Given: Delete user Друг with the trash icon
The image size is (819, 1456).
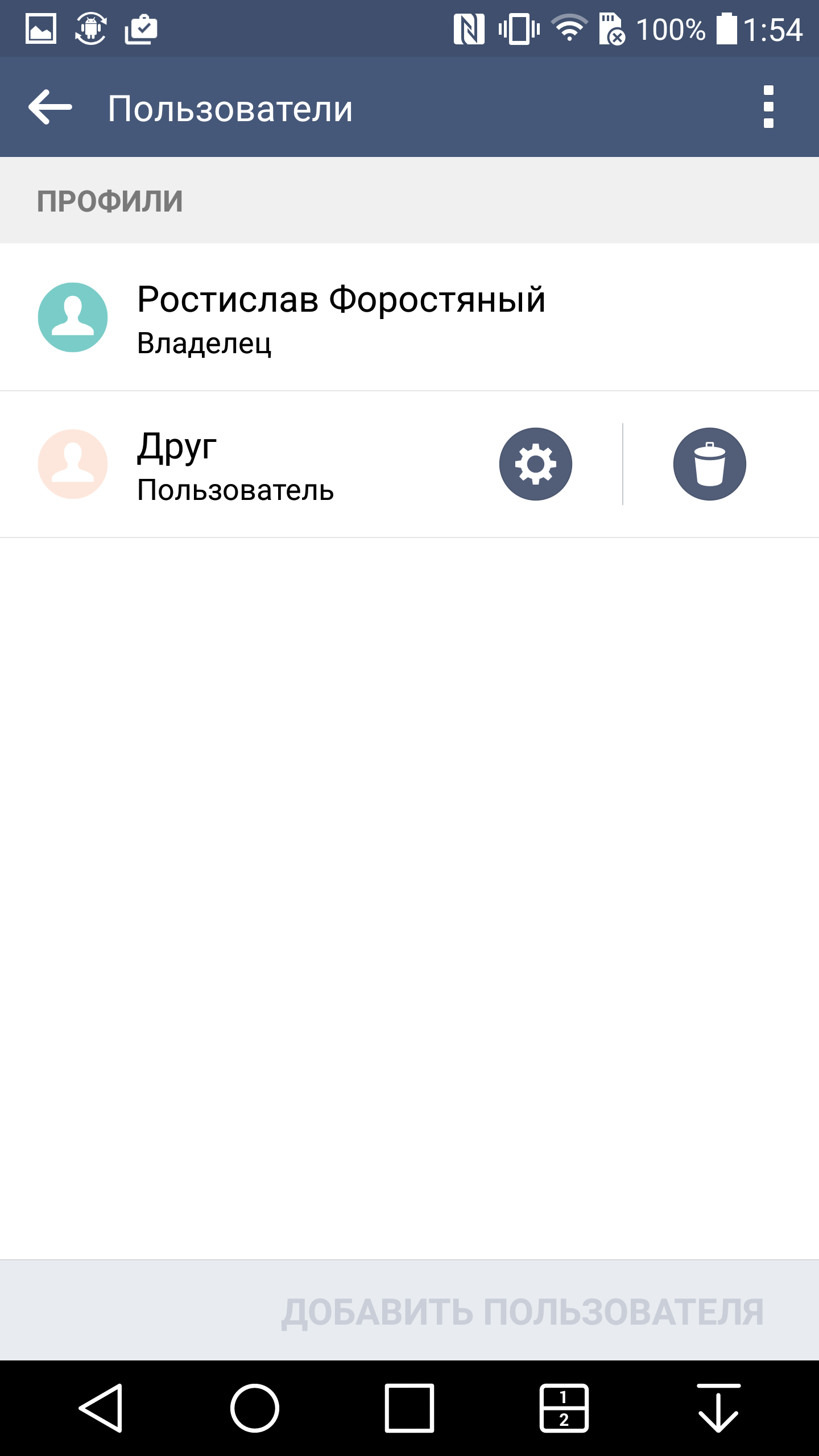Looking at the screenshot, I should [710, 464].
